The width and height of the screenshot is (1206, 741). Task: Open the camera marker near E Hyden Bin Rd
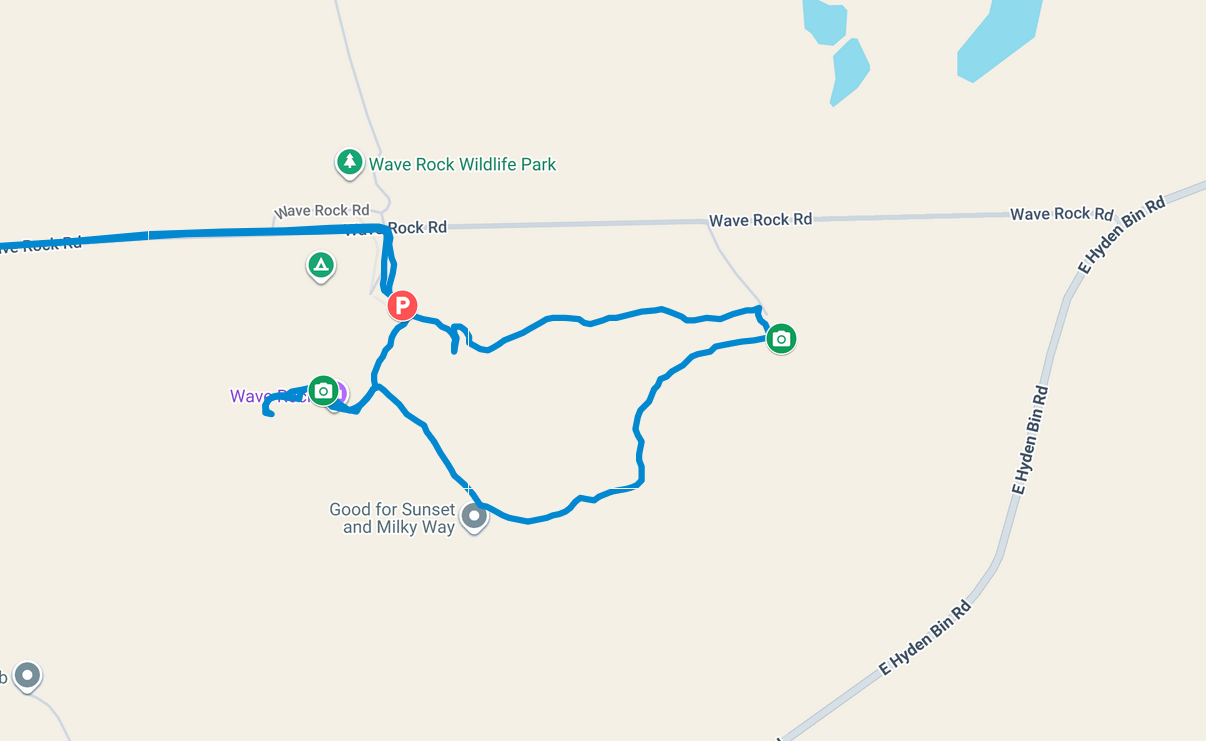tap(781, 339)
